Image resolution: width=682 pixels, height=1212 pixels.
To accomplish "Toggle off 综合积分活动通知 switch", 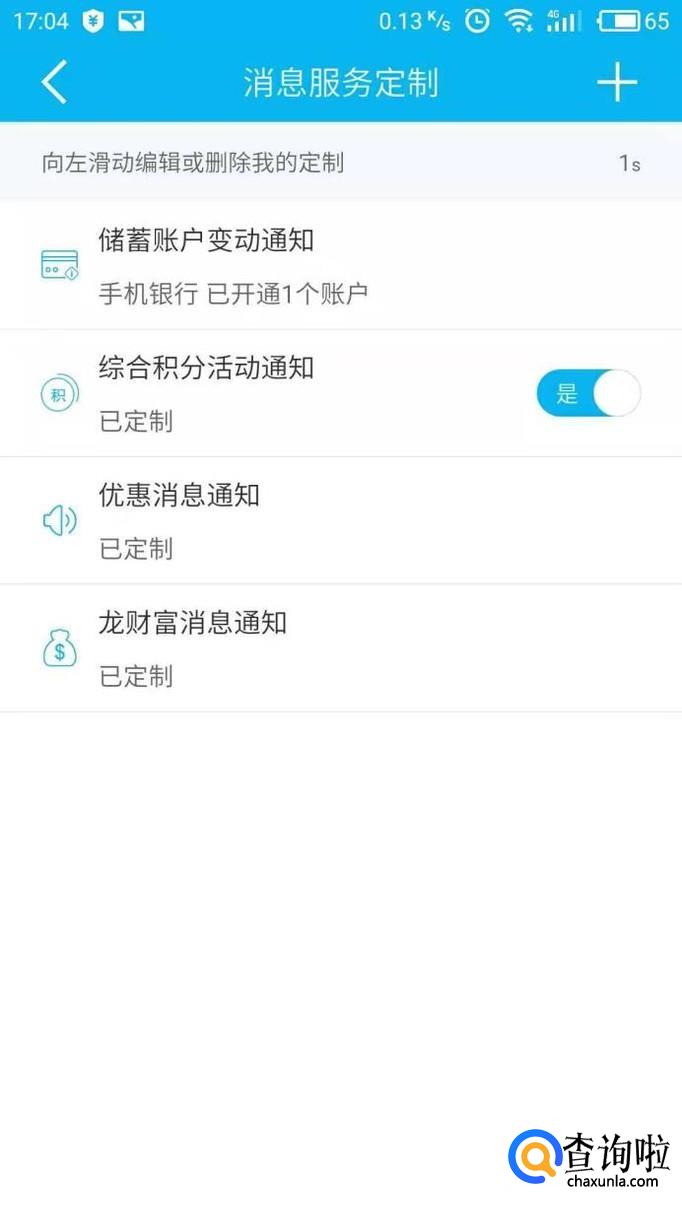I will pos(588,393).
